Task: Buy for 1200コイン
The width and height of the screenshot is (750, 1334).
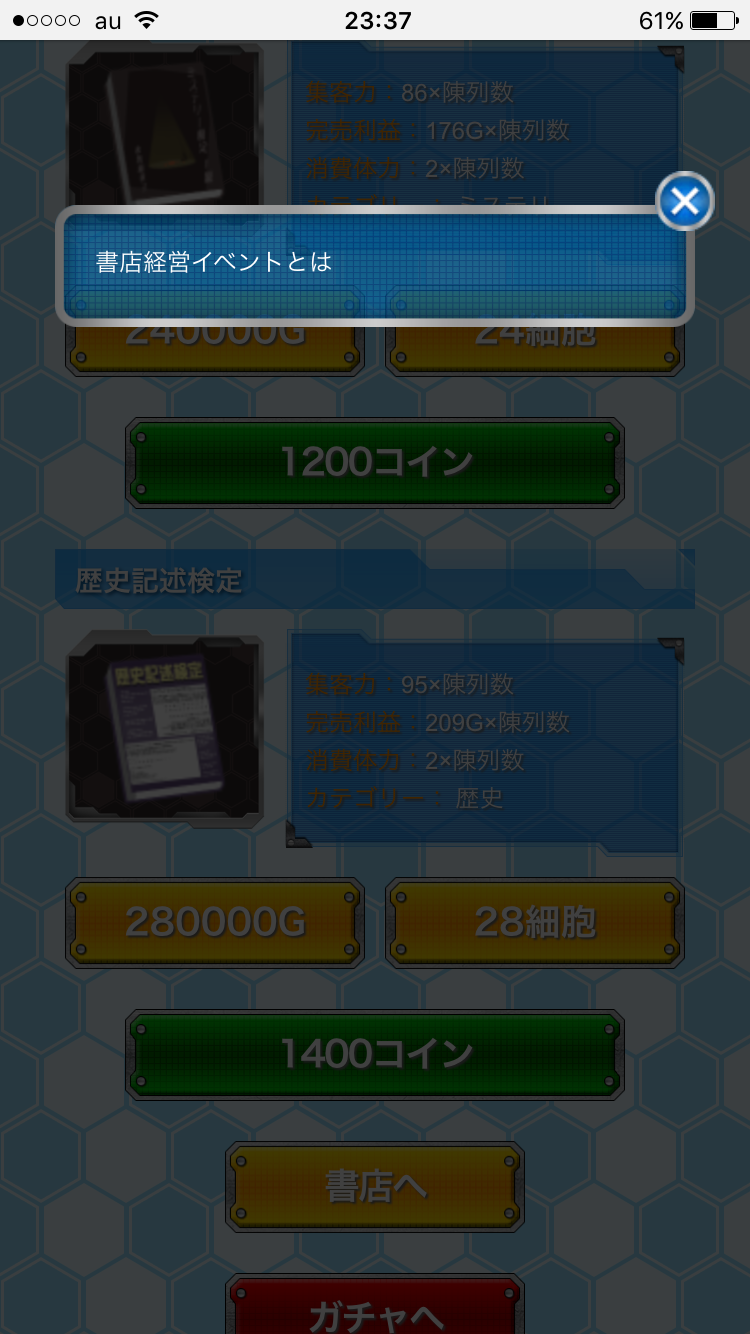Action: pos(375,463)
